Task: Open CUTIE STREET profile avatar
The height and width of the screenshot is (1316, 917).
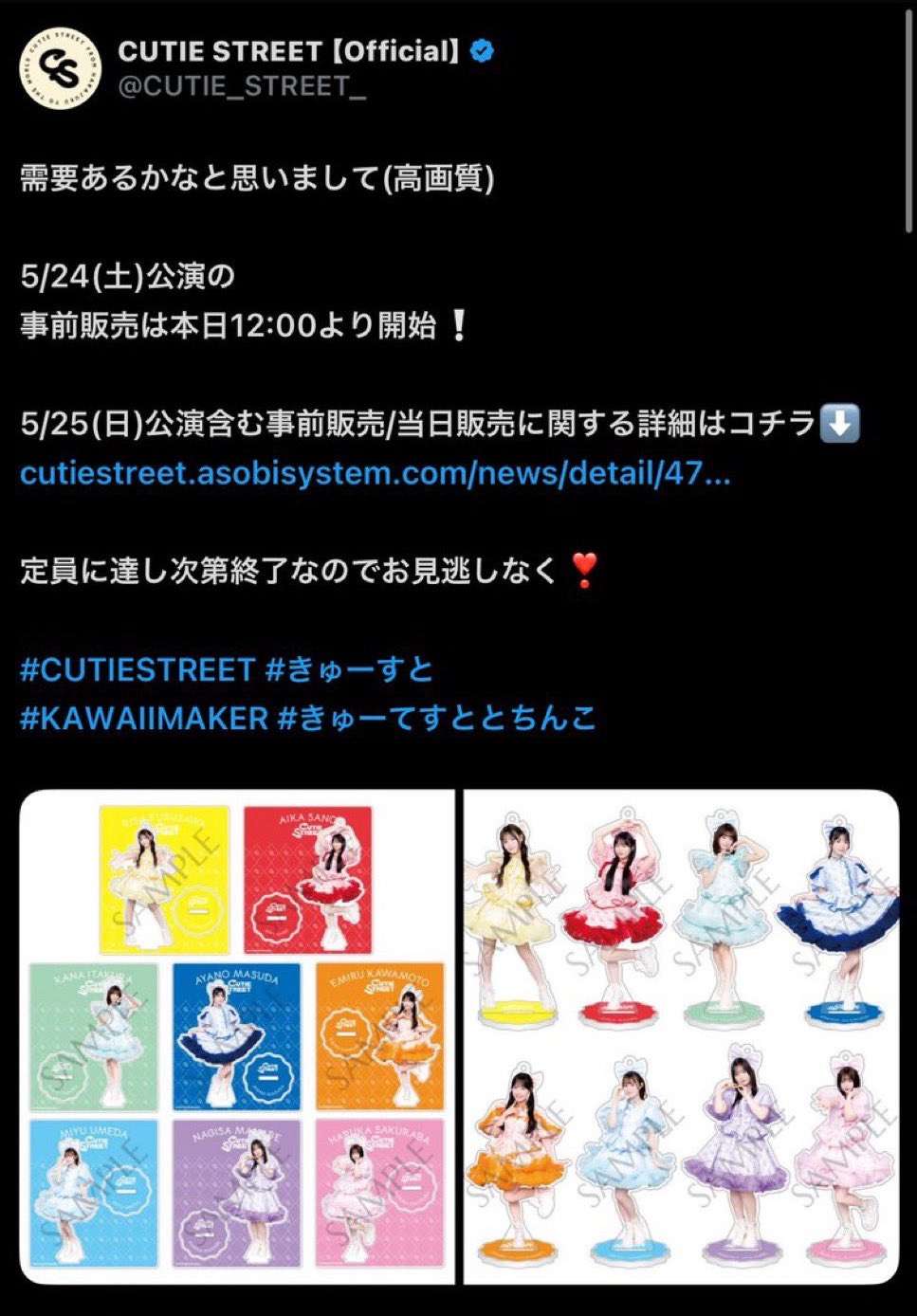Action: click(x=61, y=68)
